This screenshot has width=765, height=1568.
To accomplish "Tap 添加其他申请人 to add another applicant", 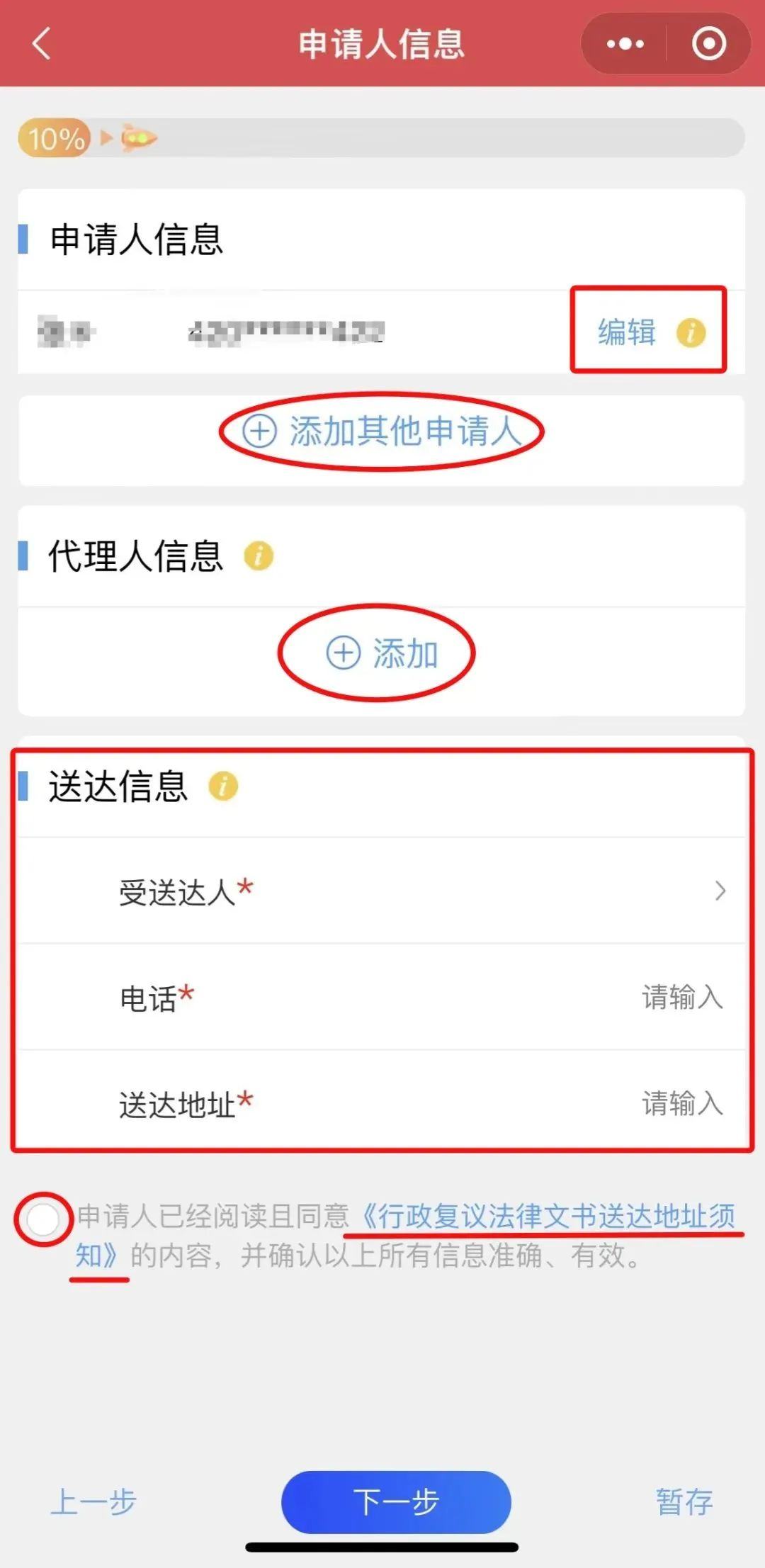I will [382, 431].
